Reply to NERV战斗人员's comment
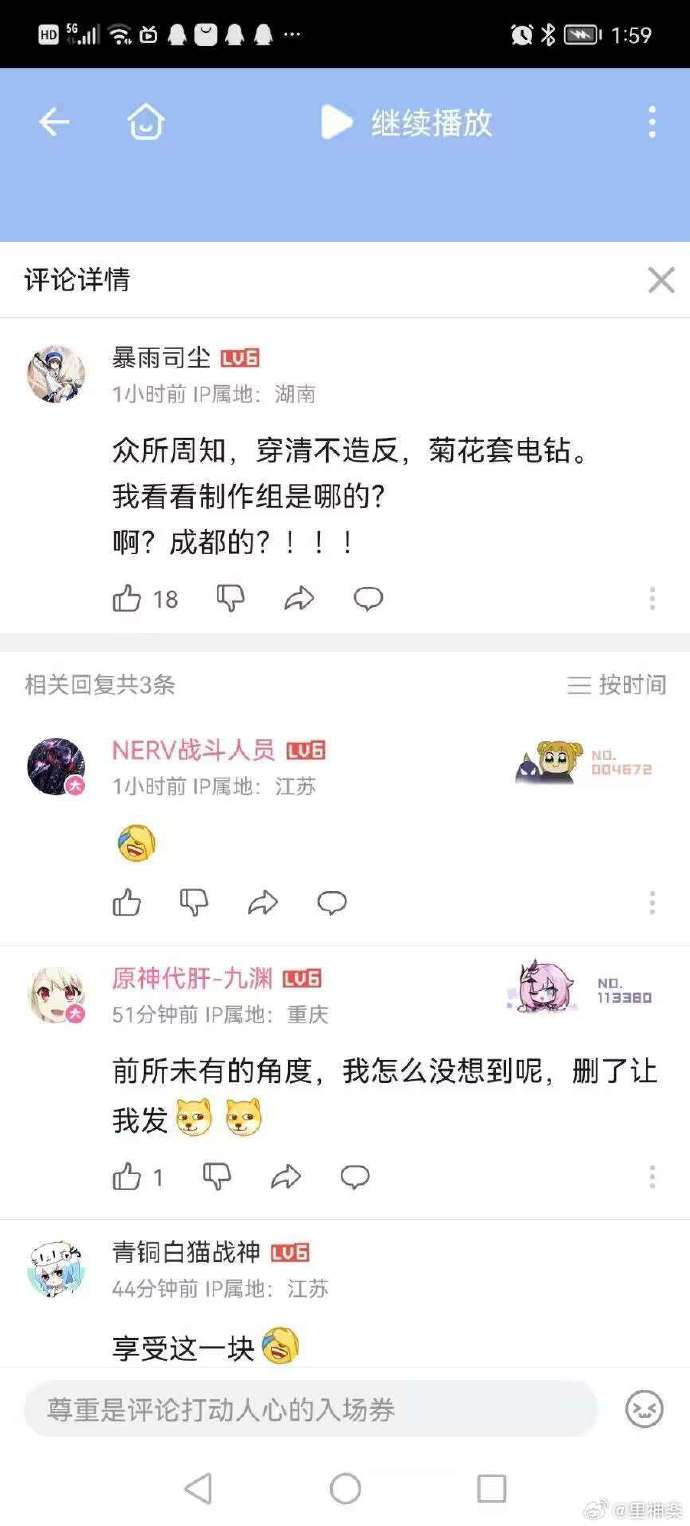The width and height of the screenshot is (690, 1526). pos(332,903)
